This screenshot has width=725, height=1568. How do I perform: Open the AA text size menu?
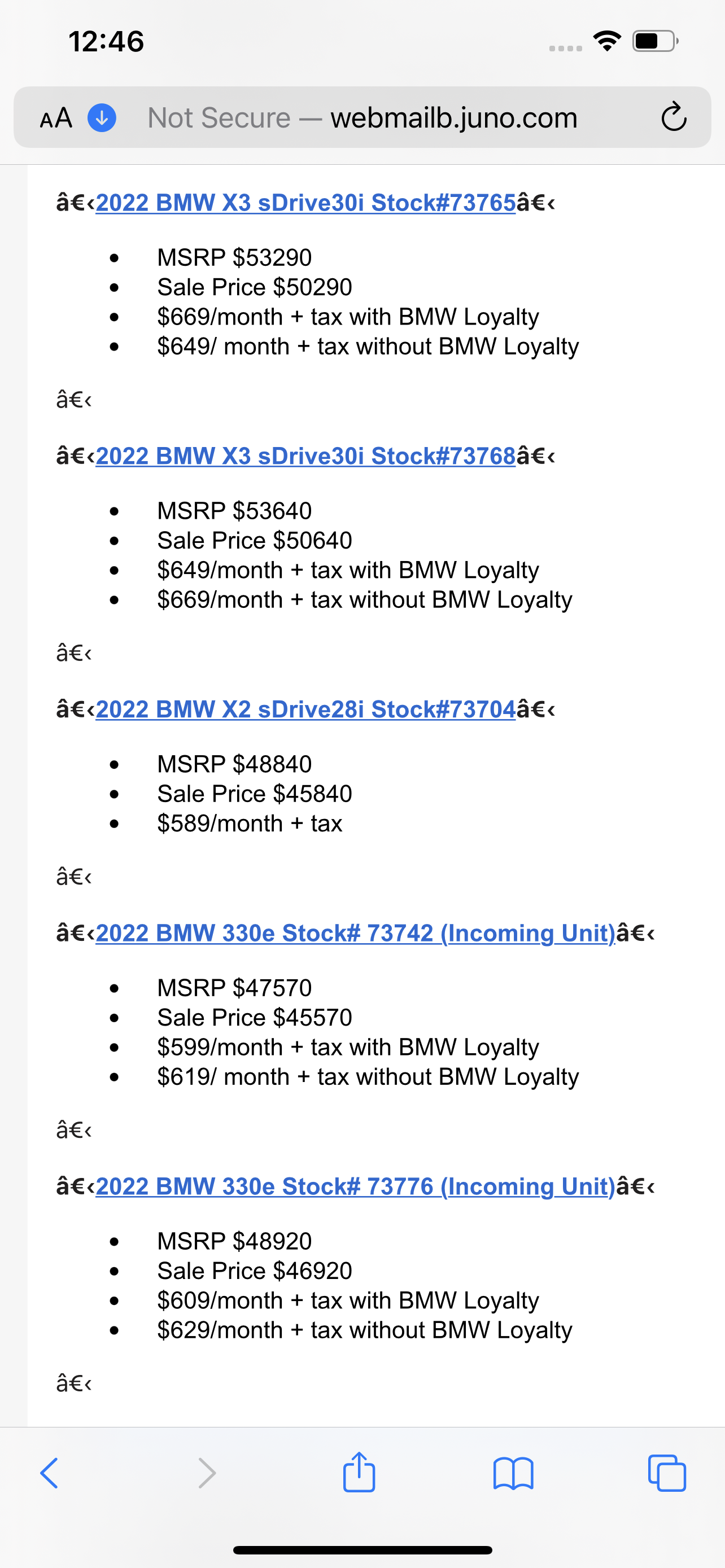pos(56,117)
